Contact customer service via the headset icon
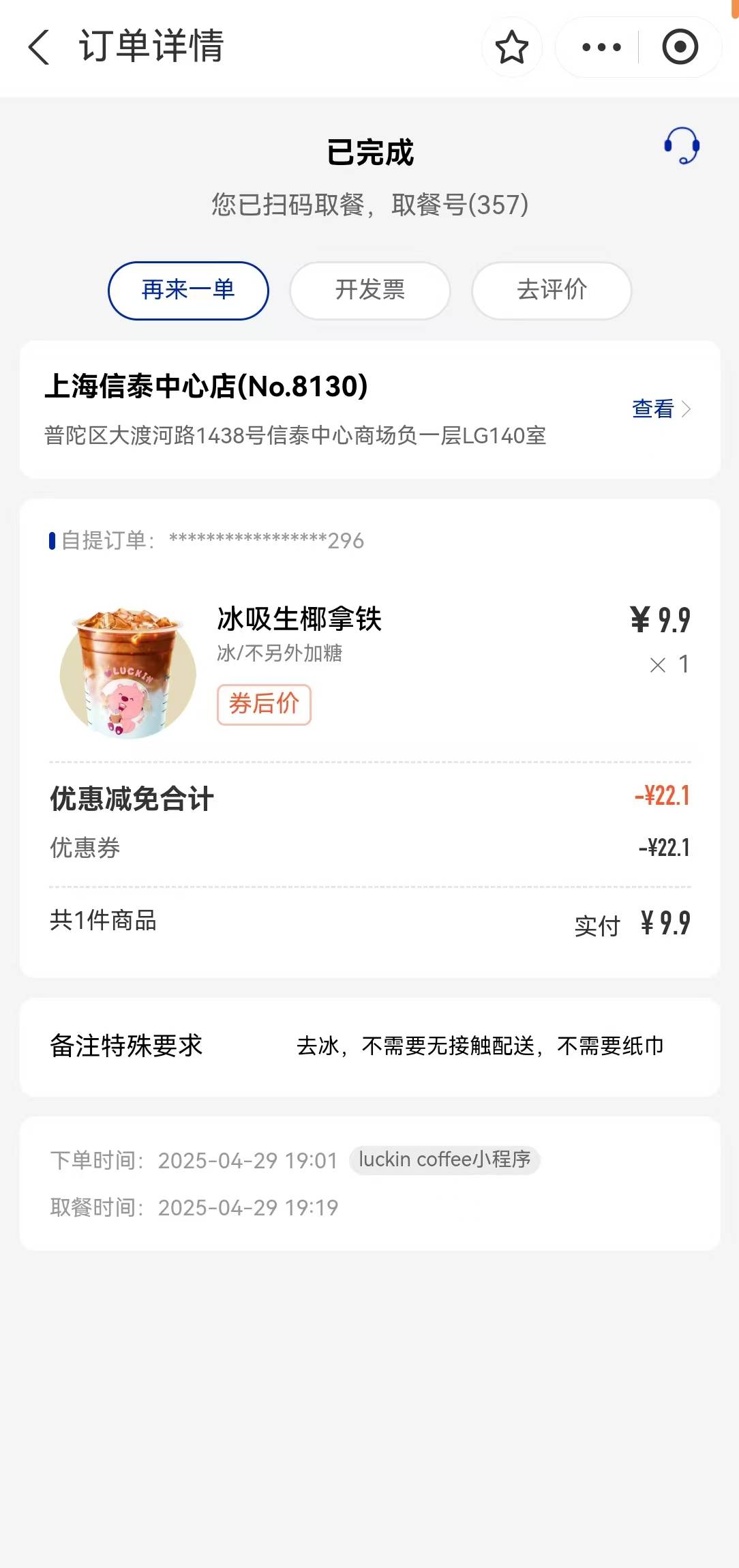 click(x=682, y=145)
